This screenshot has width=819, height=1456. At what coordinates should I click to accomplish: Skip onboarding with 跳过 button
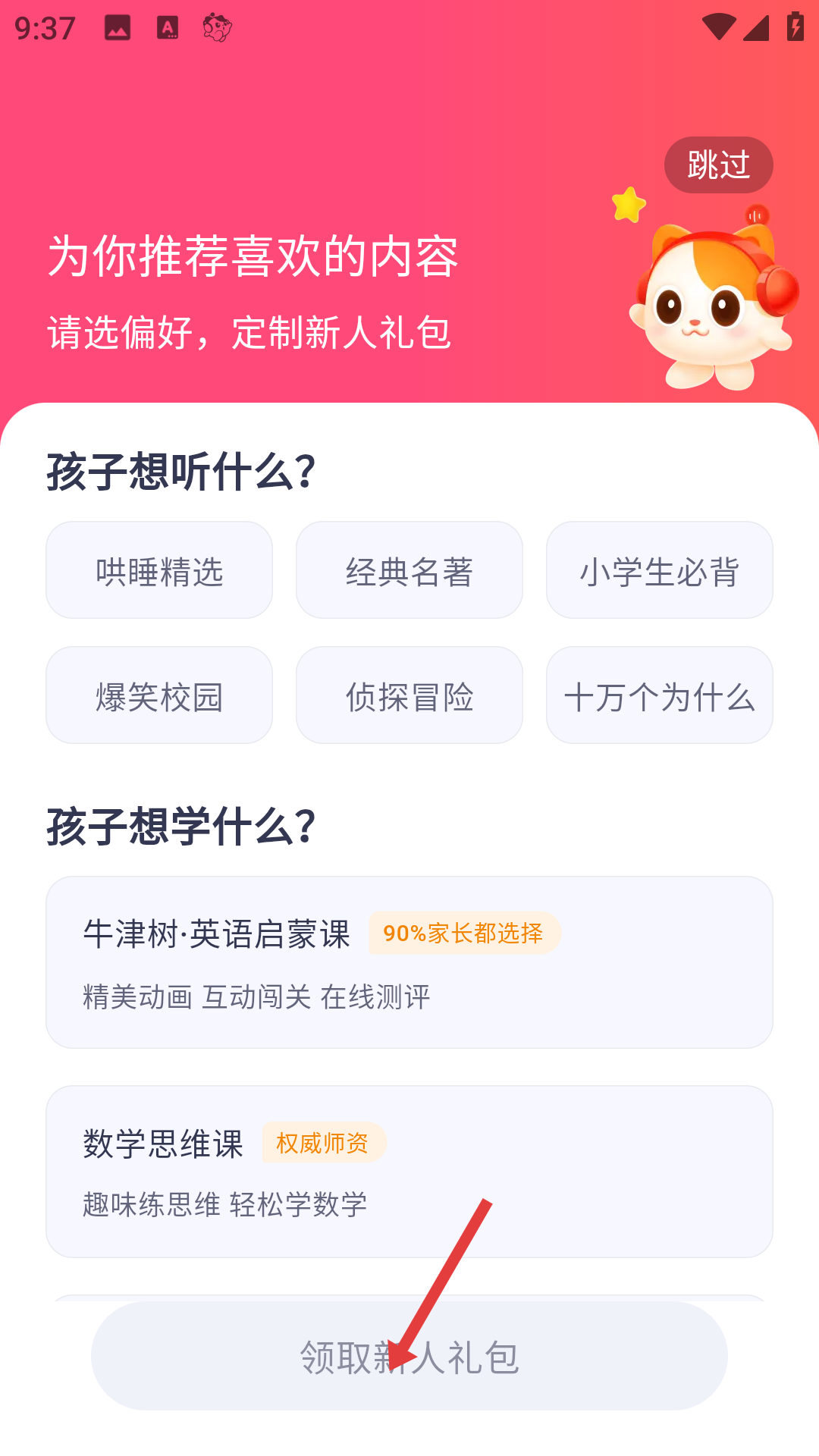718,165
